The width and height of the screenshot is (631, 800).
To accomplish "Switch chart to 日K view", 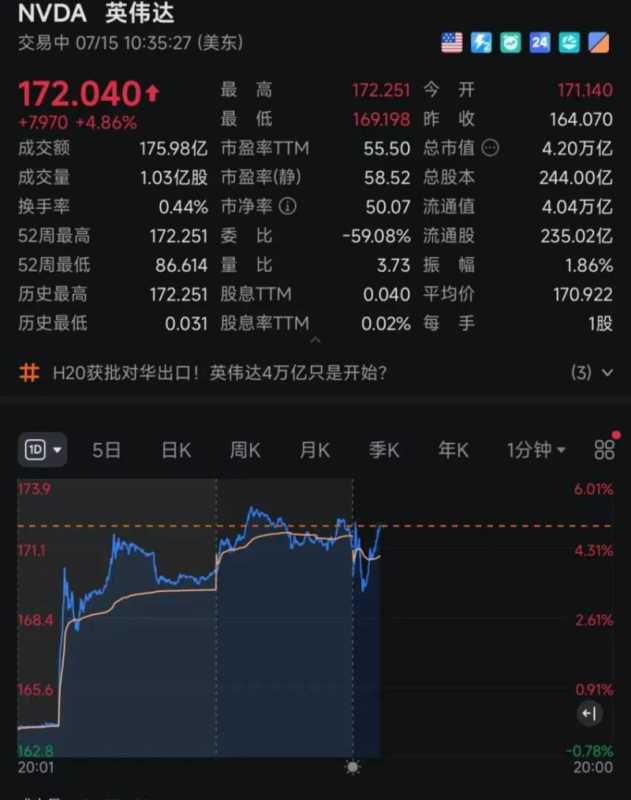I will click(176, 450).
